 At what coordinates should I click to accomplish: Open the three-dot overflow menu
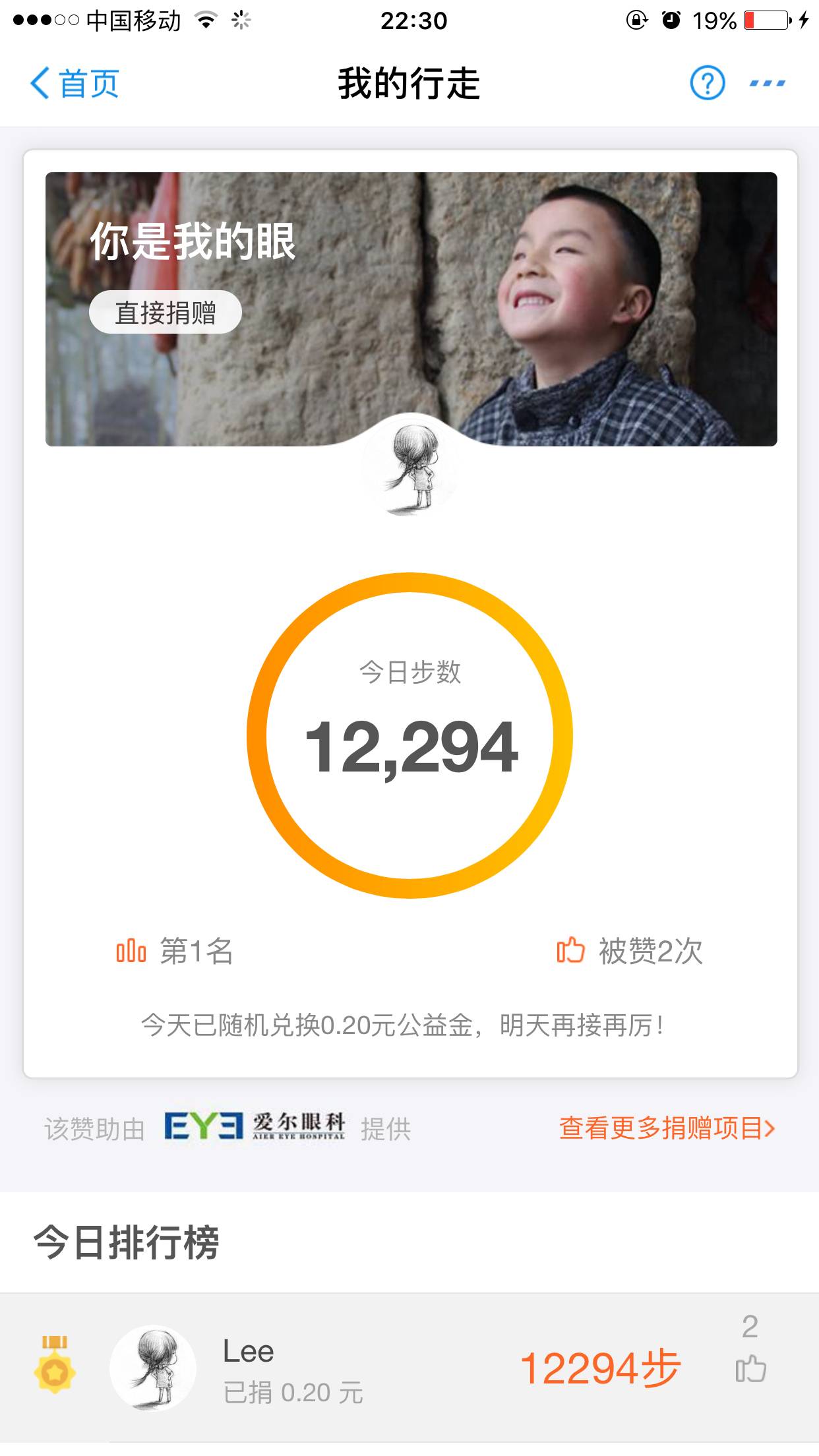click(x=767, y=84)
